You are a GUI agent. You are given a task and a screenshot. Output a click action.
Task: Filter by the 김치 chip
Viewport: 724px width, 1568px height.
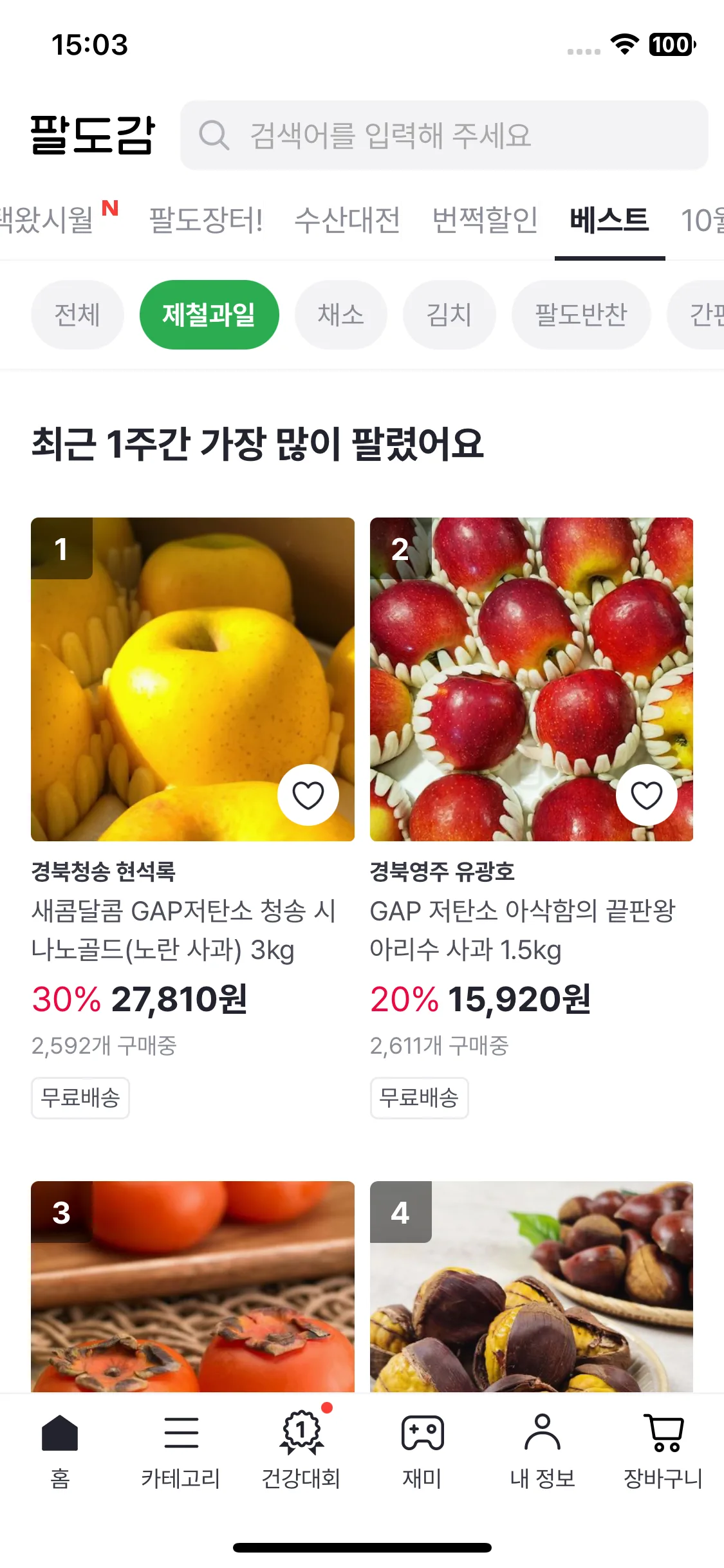(449, 315)
